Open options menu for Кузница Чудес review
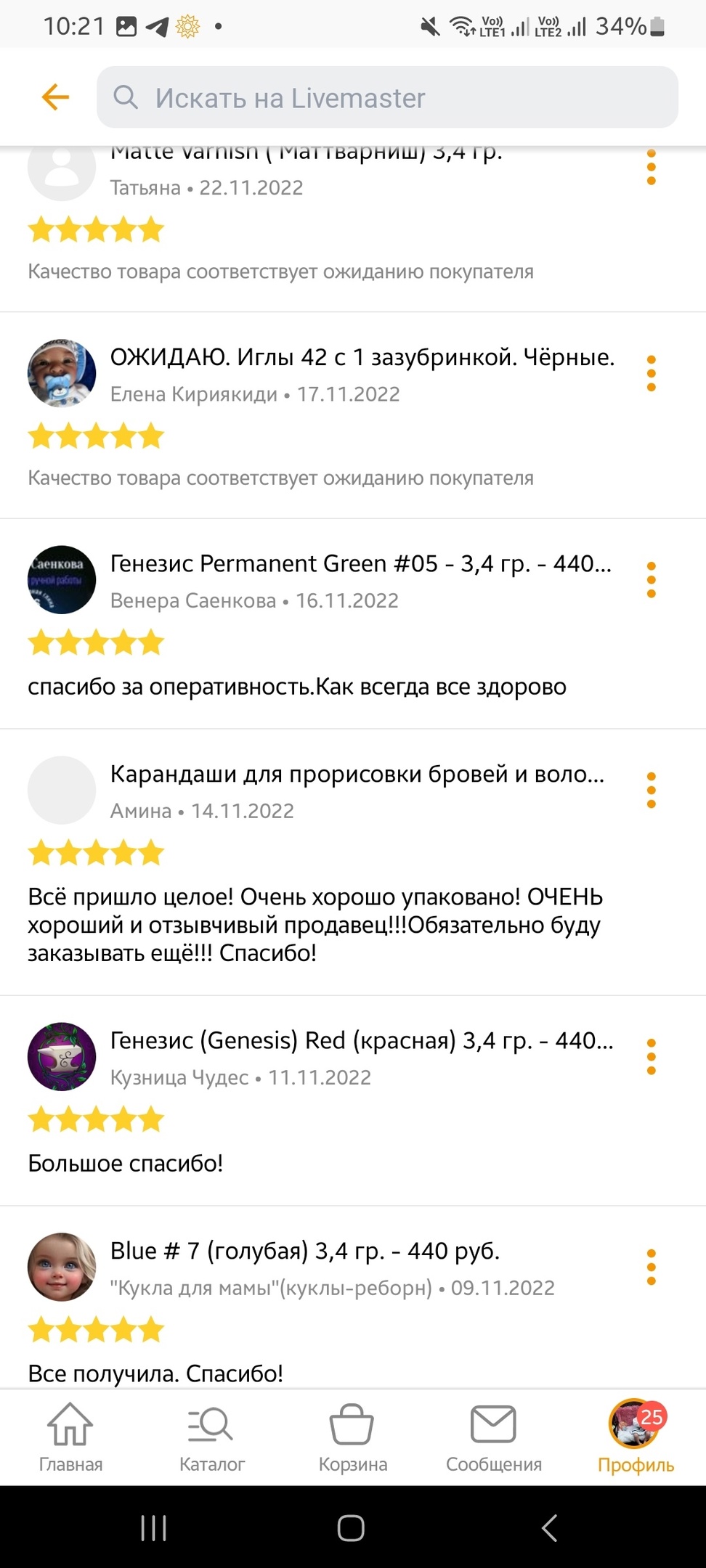The width and height of the screenshot is (706, 1568). pyautogui.click(x=651, y=1057)
